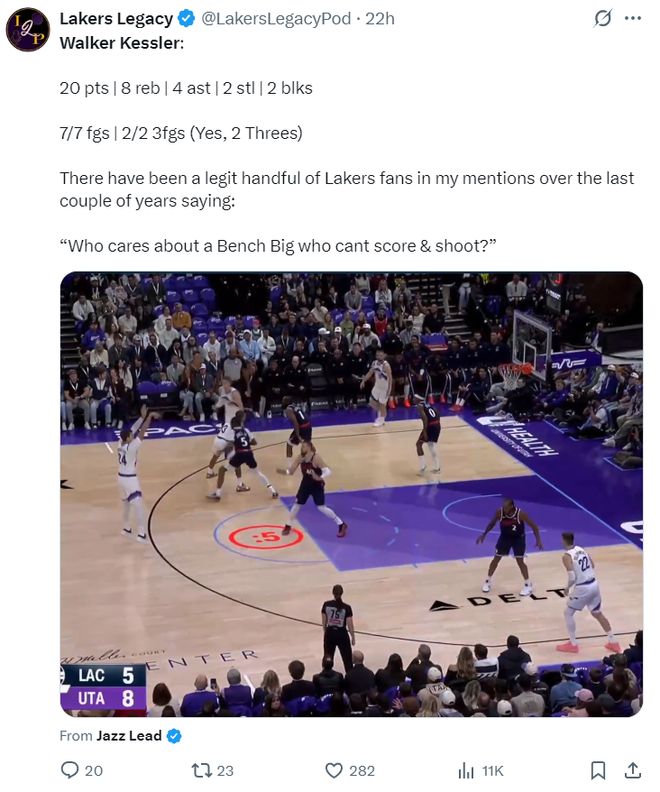
Task: Like the Lakers Legacy post
Action: [x=335, y=770]
